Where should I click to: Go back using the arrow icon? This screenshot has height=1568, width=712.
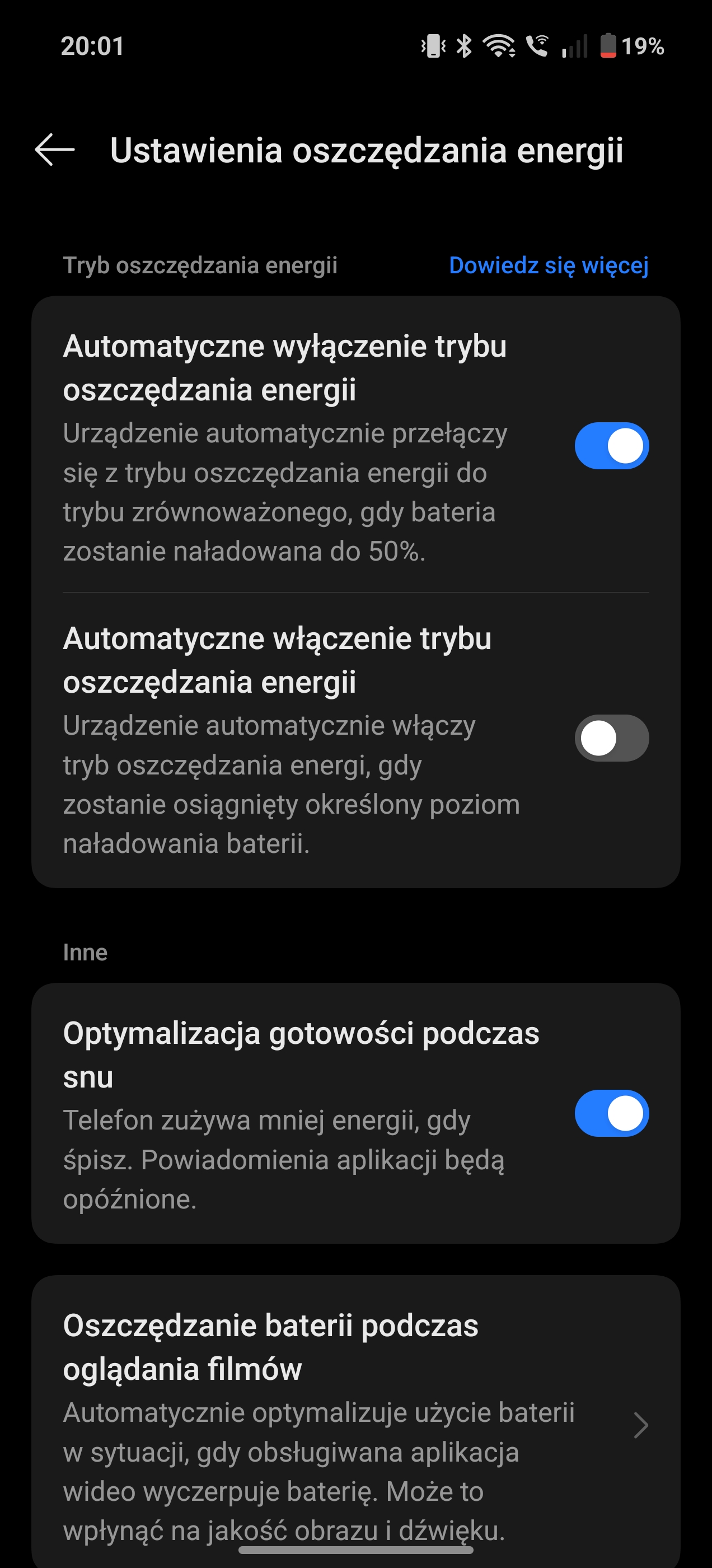(x=55, y=150)
